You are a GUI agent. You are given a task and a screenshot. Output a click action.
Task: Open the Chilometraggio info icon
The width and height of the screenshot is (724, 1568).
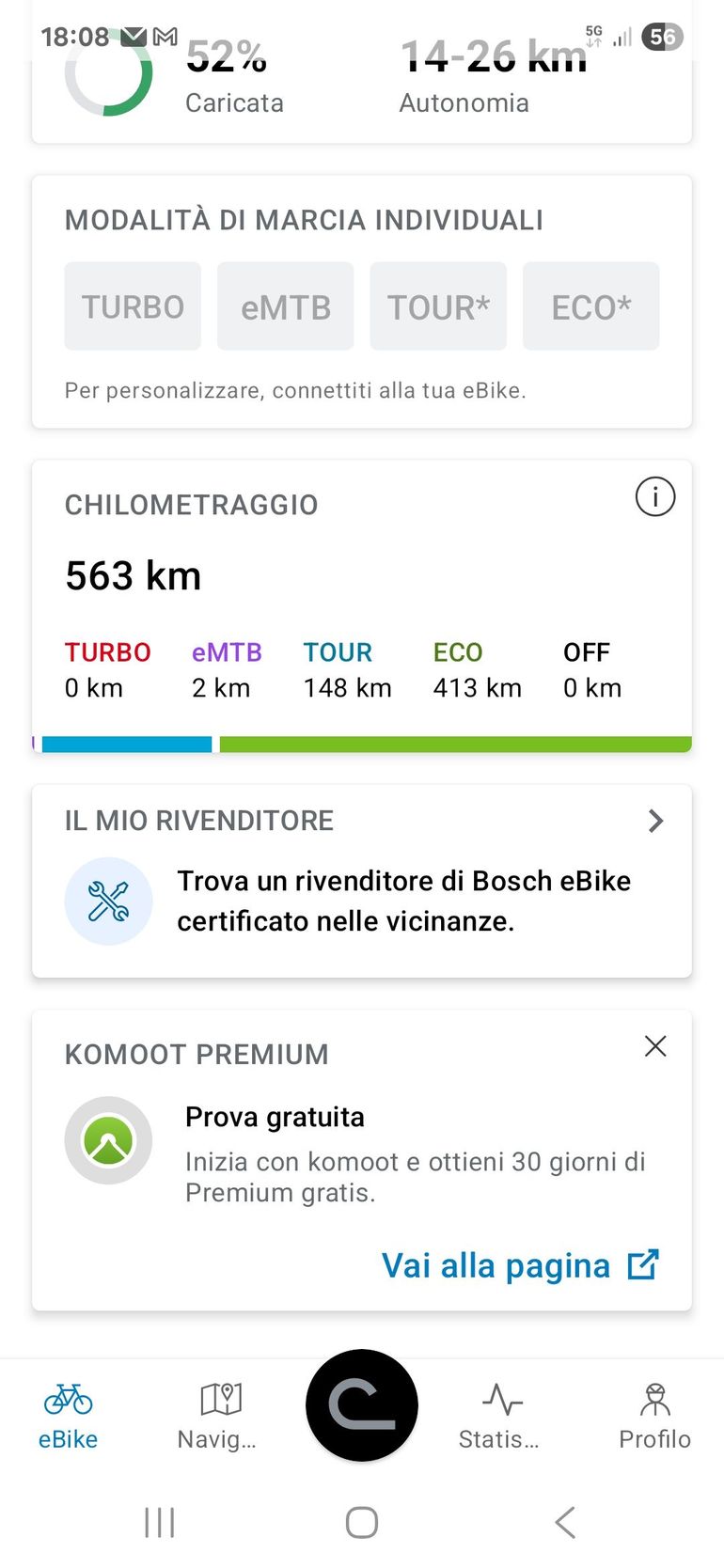[654, 496]
